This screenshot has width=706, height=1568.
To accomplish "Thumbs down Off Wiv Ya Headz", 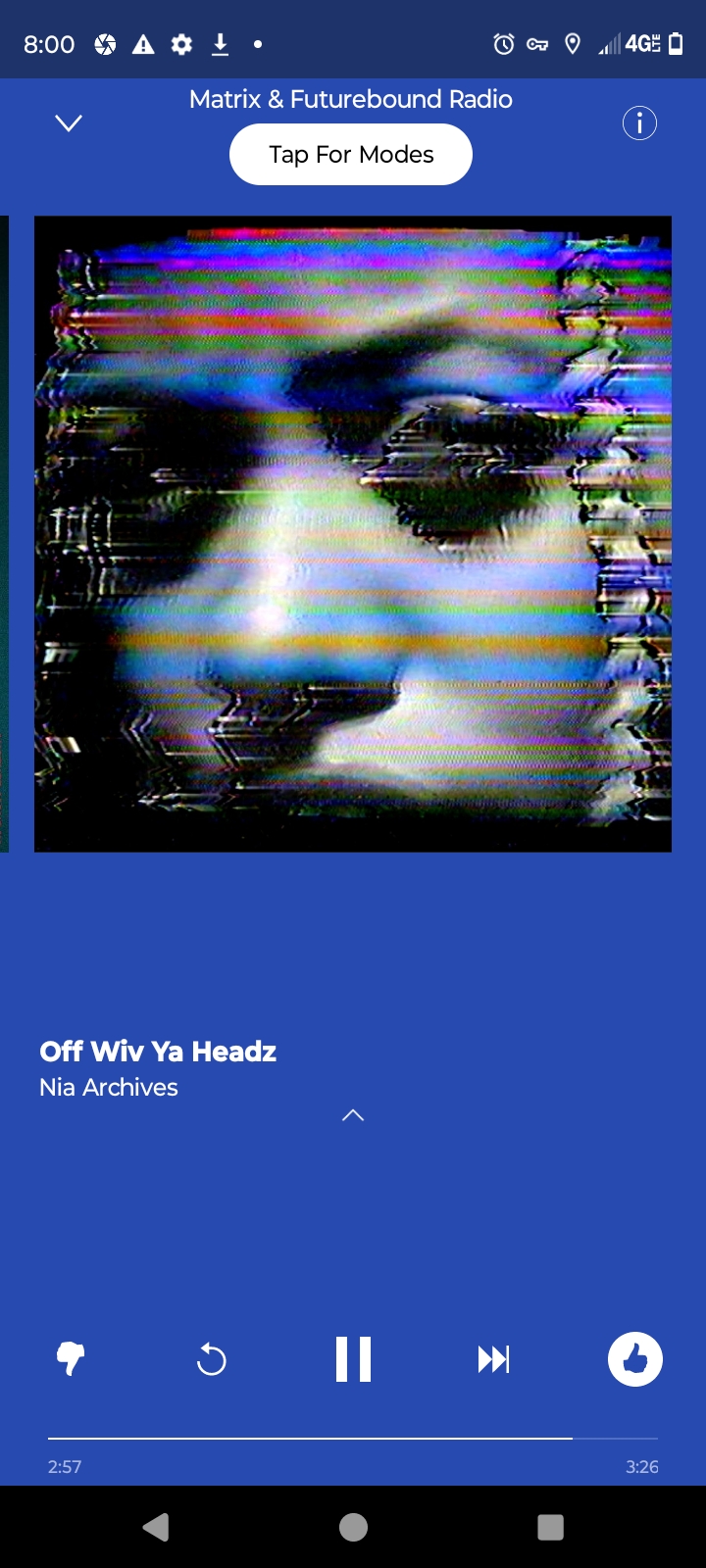I will 71,1359.
